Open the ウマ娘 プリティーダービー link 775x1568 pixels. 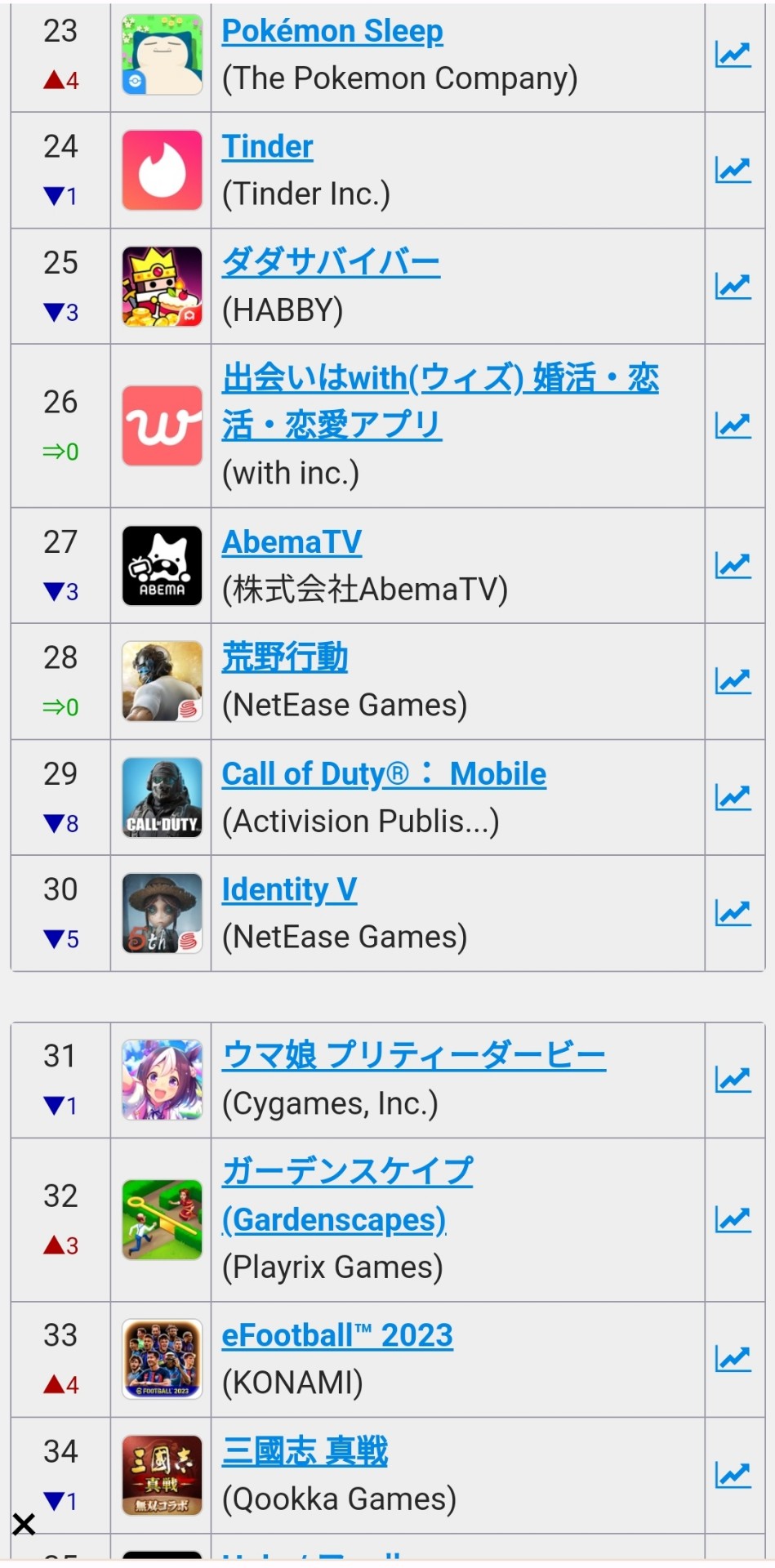414,1057
